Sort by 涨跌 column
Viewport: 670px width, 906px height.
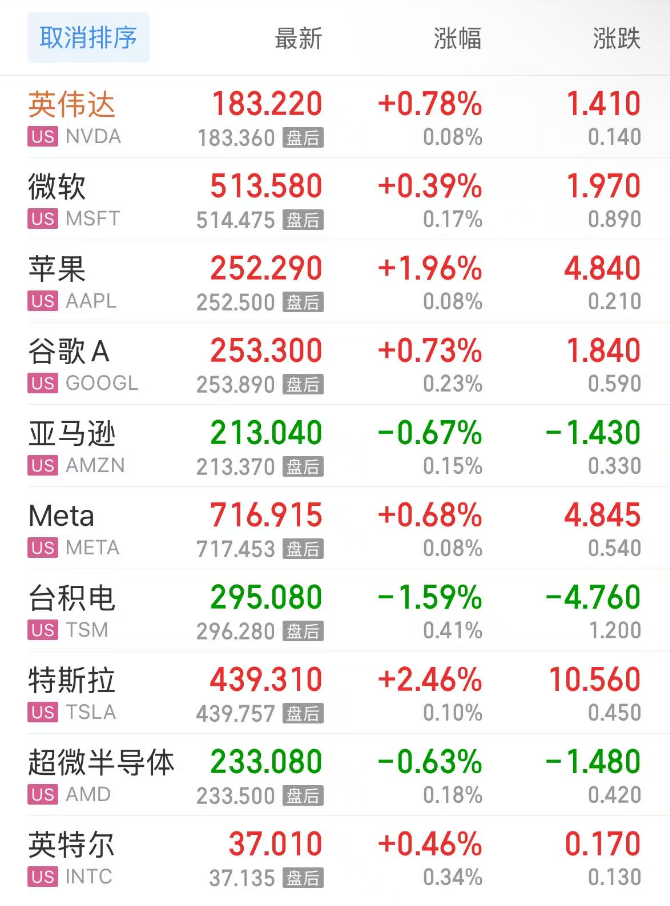click(617, 39)
